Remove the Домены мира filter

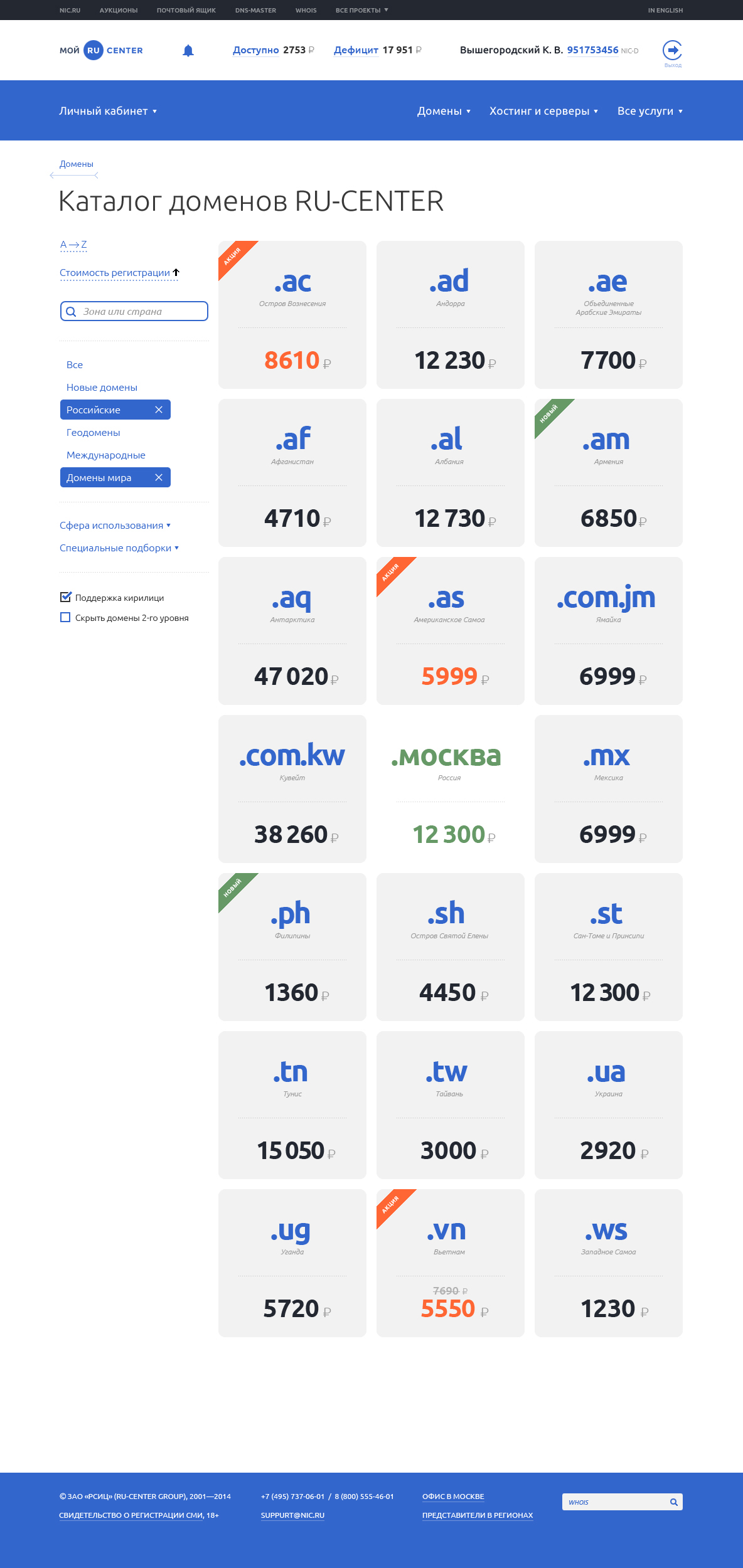pos(159,477)
